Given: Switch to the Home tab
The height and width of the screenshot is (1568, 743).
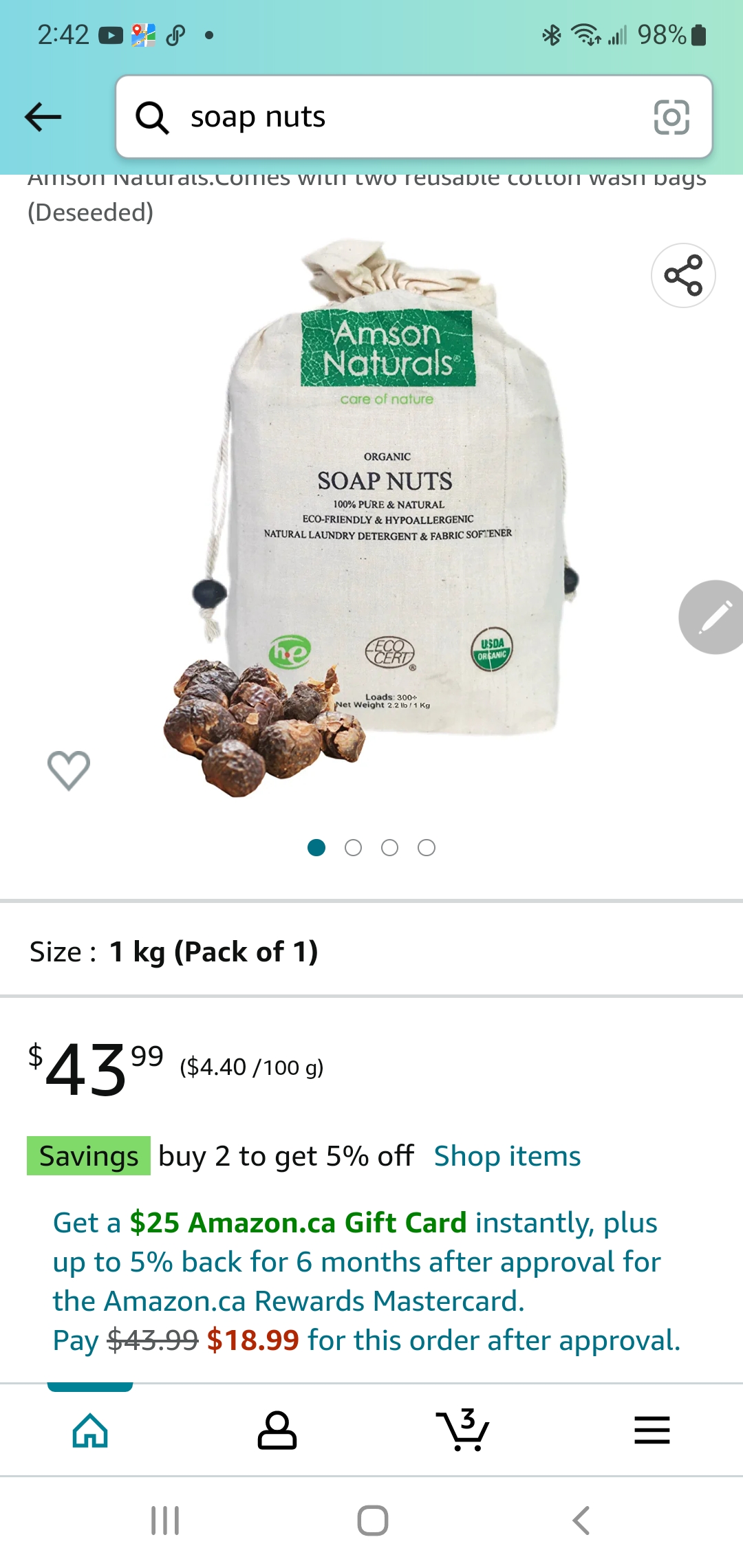Looking at the screenshot, I should [x=90, y=1430].
